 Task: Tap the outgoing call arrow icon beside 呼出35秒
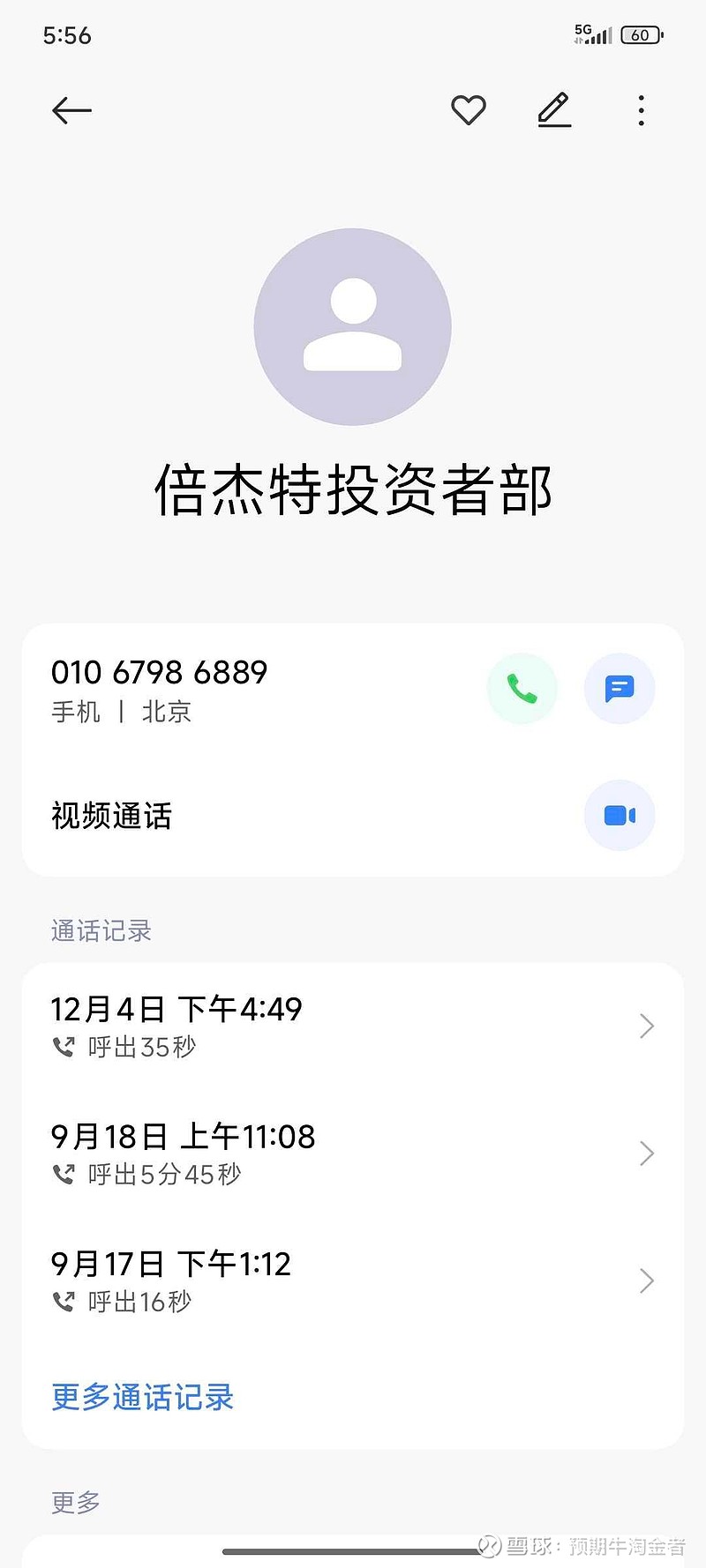pyautogui.click(x=63, y=1049)
